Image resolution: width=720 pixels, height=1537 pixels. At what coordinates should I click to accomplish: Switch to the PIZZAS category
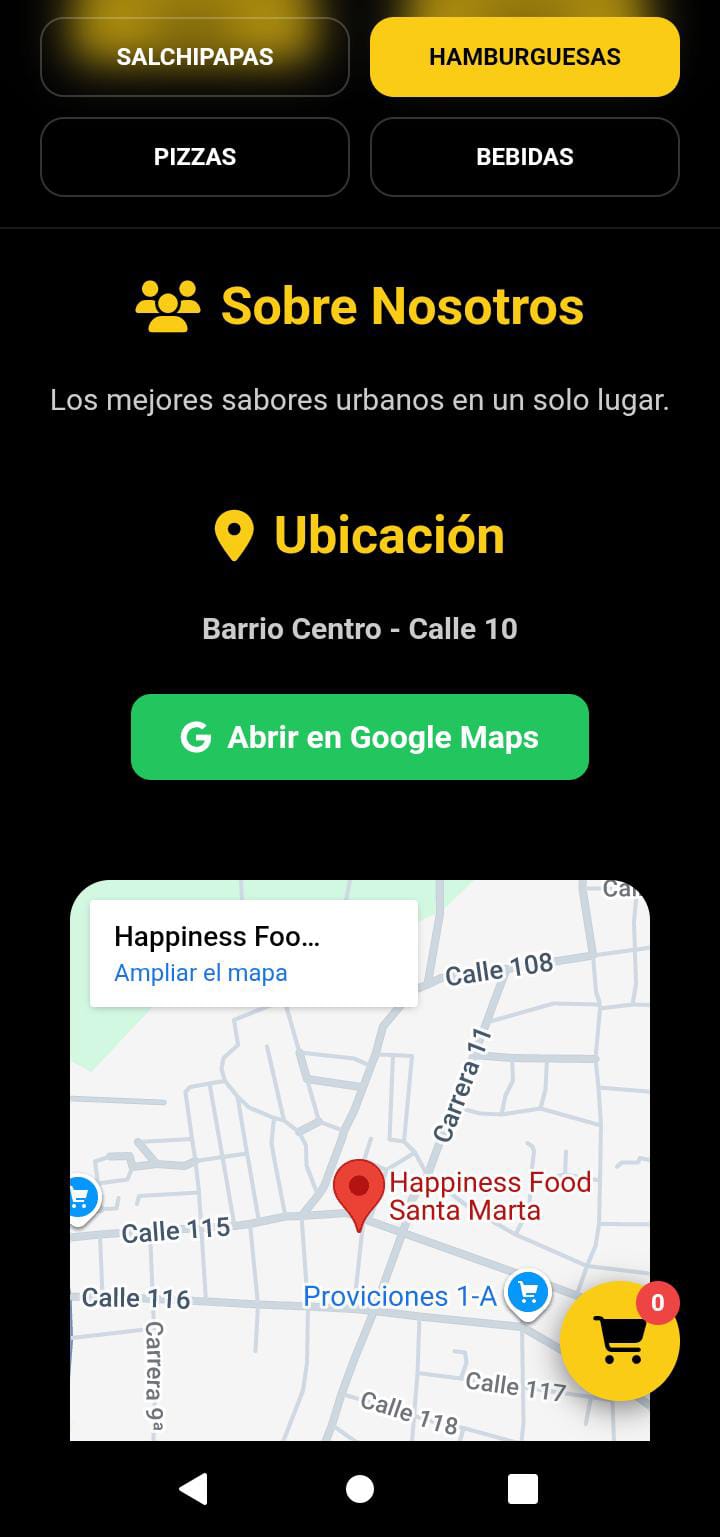(x=194, y=156)
